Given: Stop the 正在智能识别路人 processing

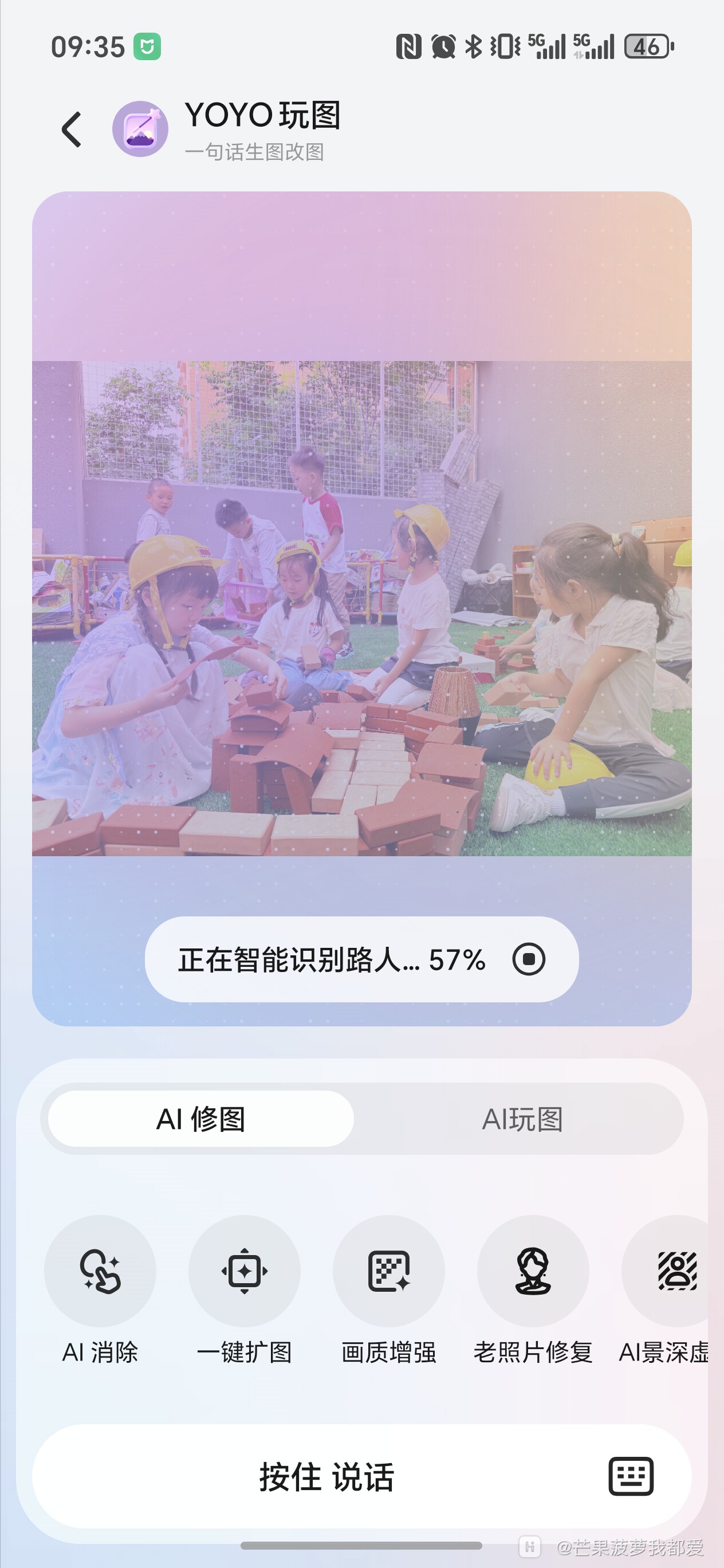Looking at the screenshot, I should click(x=528, y=959).
